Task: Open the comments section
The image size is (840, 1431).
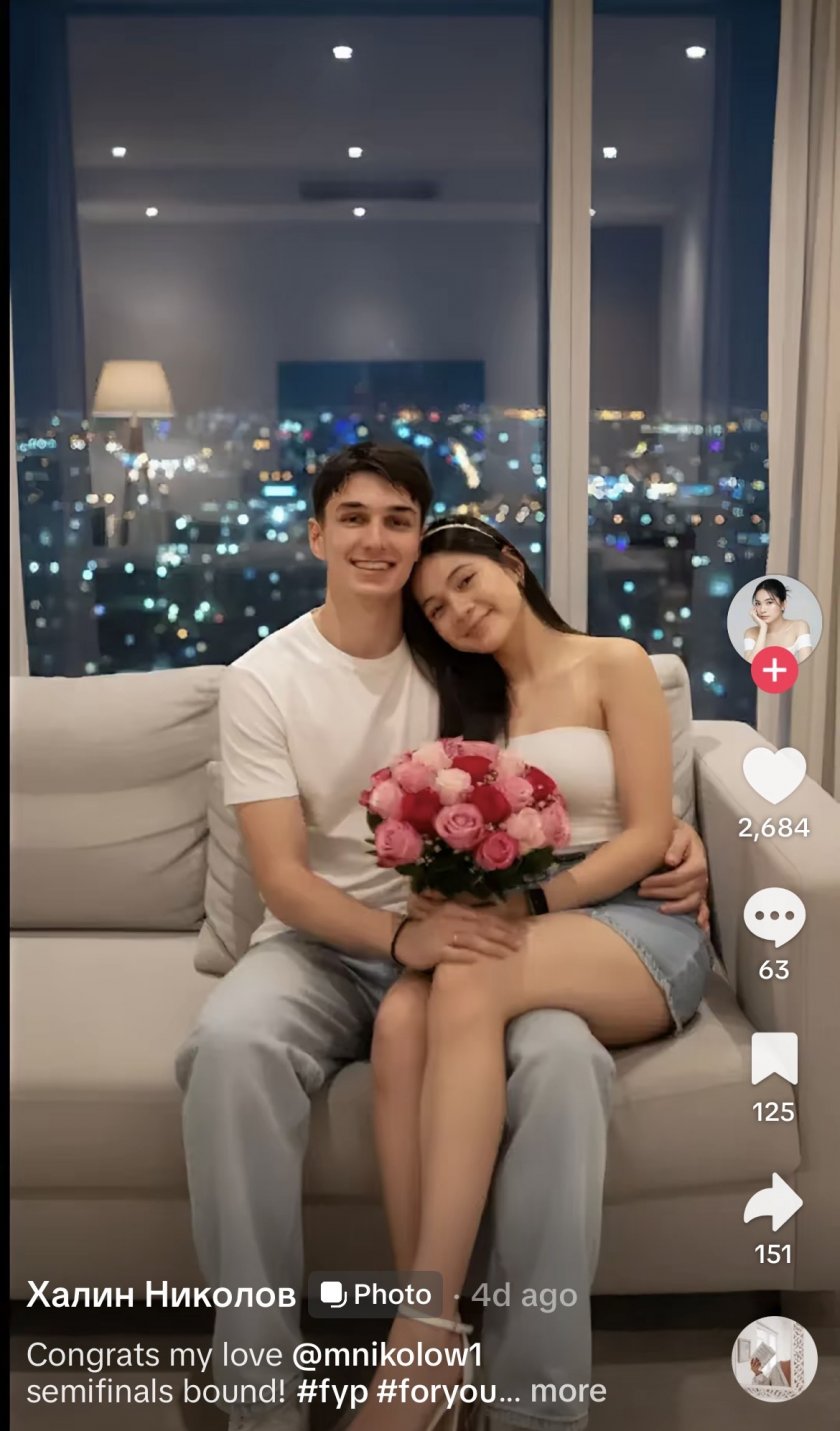Action: coord(773,918)
